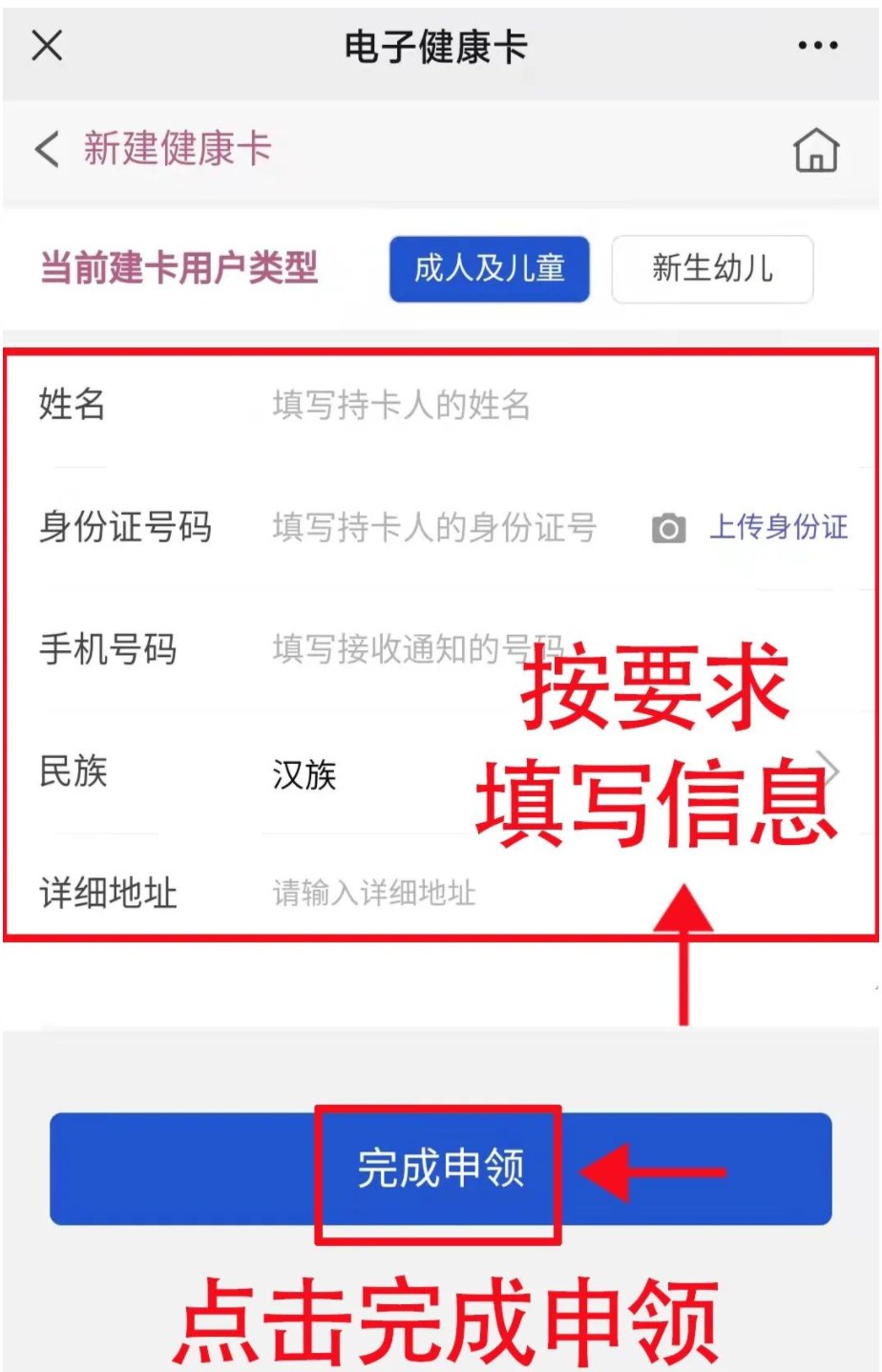The image size is (882, 1372).
Task: Upload ID card via 上传身份证
Action: (754, 527)
